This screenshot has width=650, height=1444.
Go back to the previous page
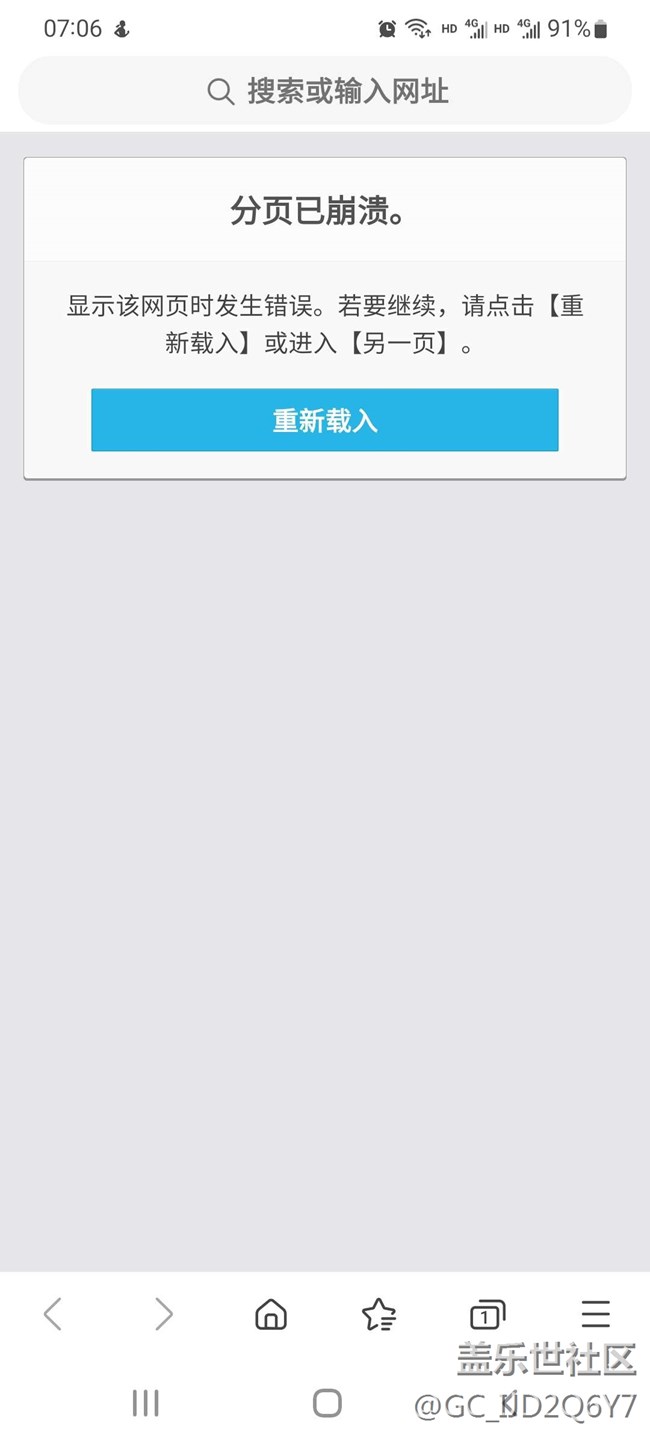pos(54,1314)
